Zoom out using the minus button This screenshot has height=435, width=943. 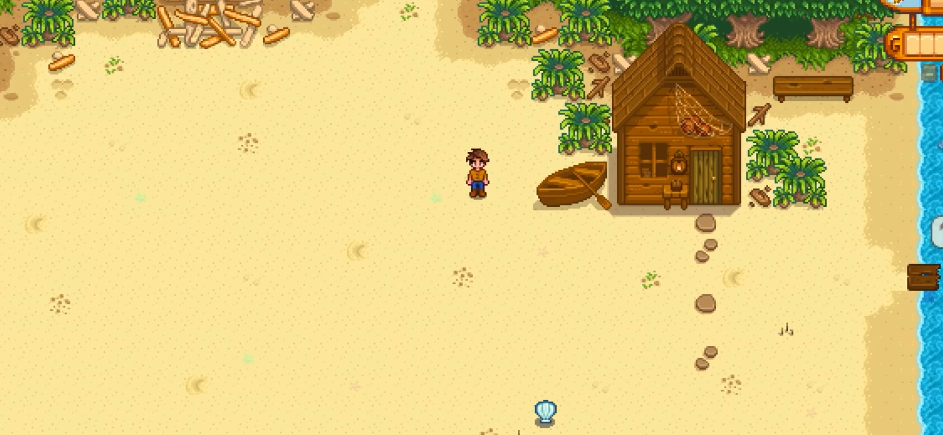point(929,73)
